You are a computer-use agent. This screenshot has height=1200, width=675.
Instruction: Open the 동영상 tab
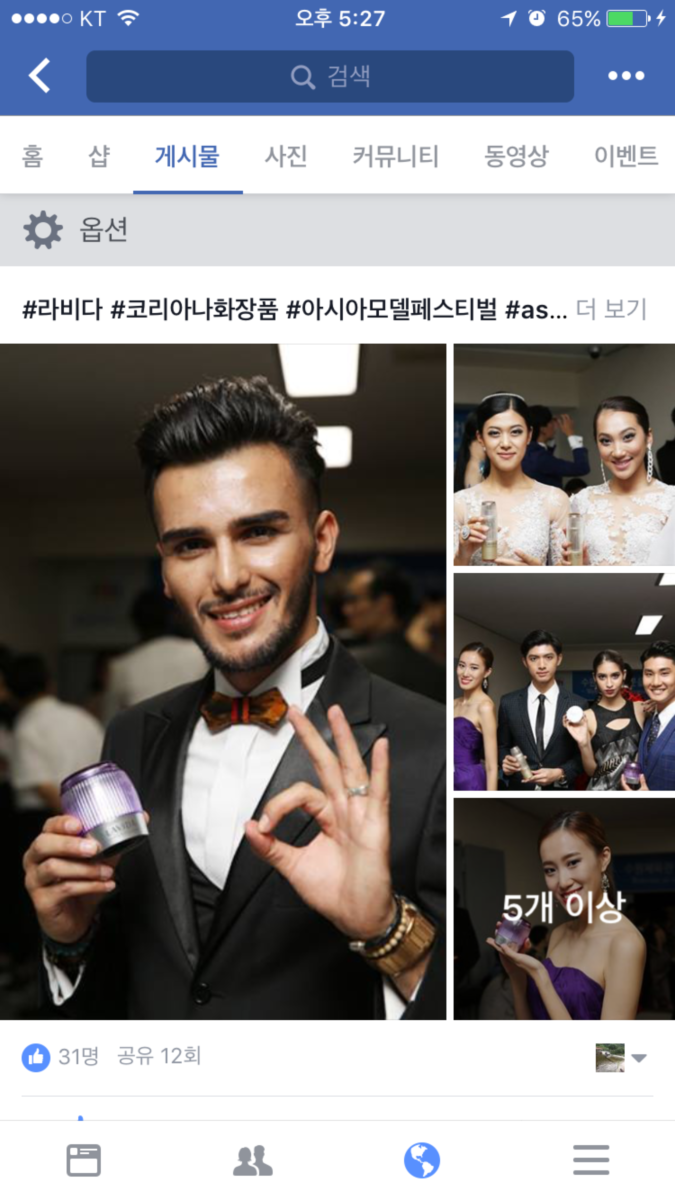pos(517,156)
